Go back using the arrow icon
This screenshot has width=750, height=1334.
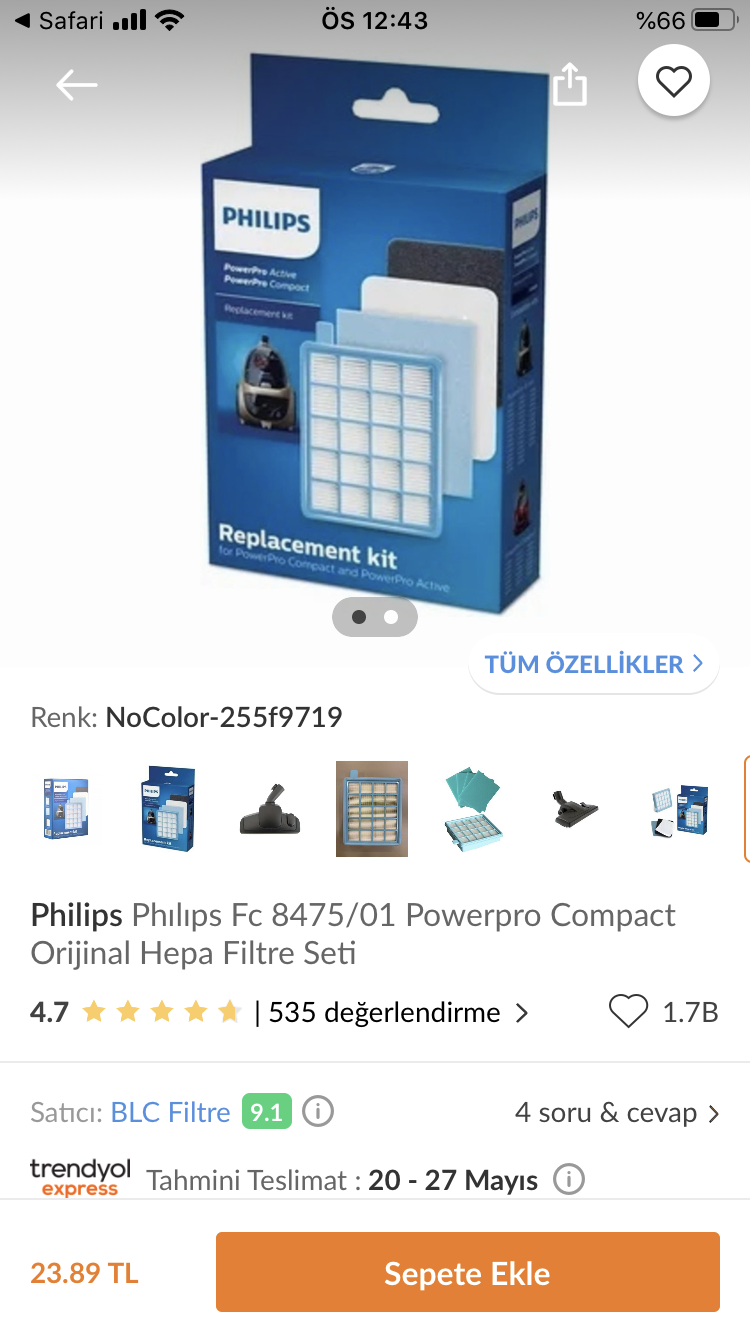(x=77, y=85)
